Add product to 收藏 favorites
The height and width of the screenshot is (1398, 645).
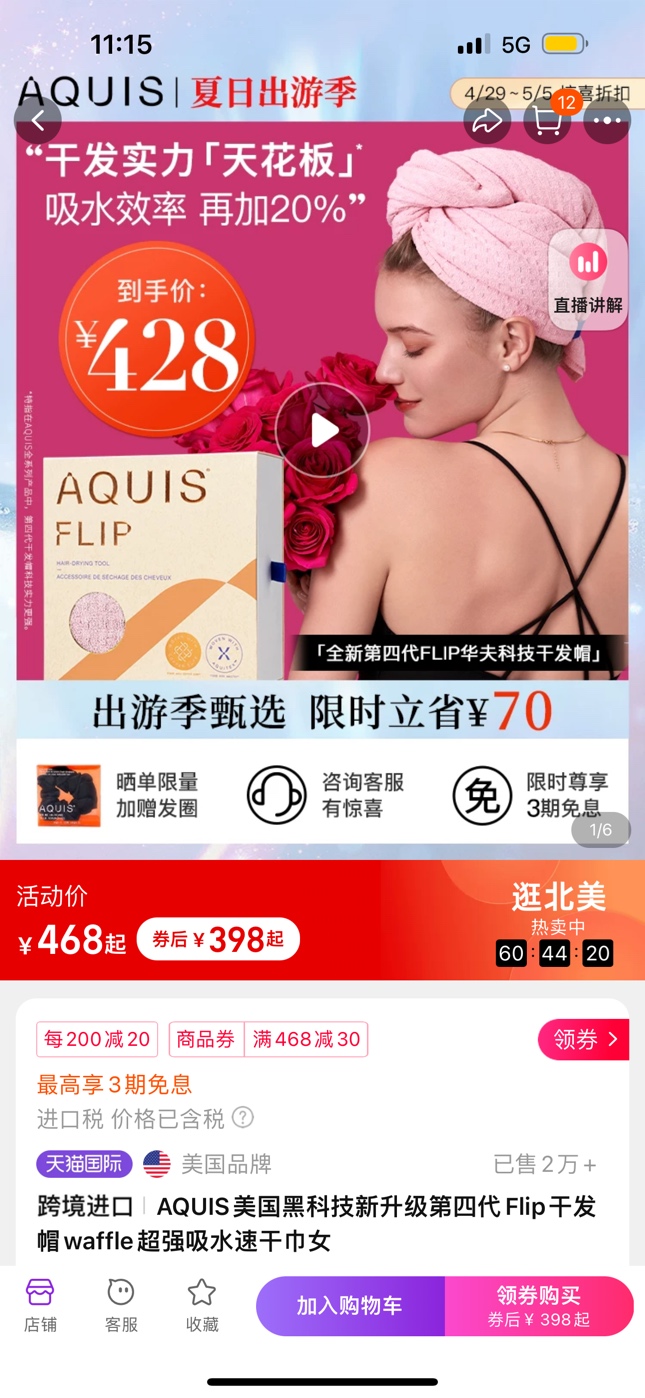tap(202, 1305)
